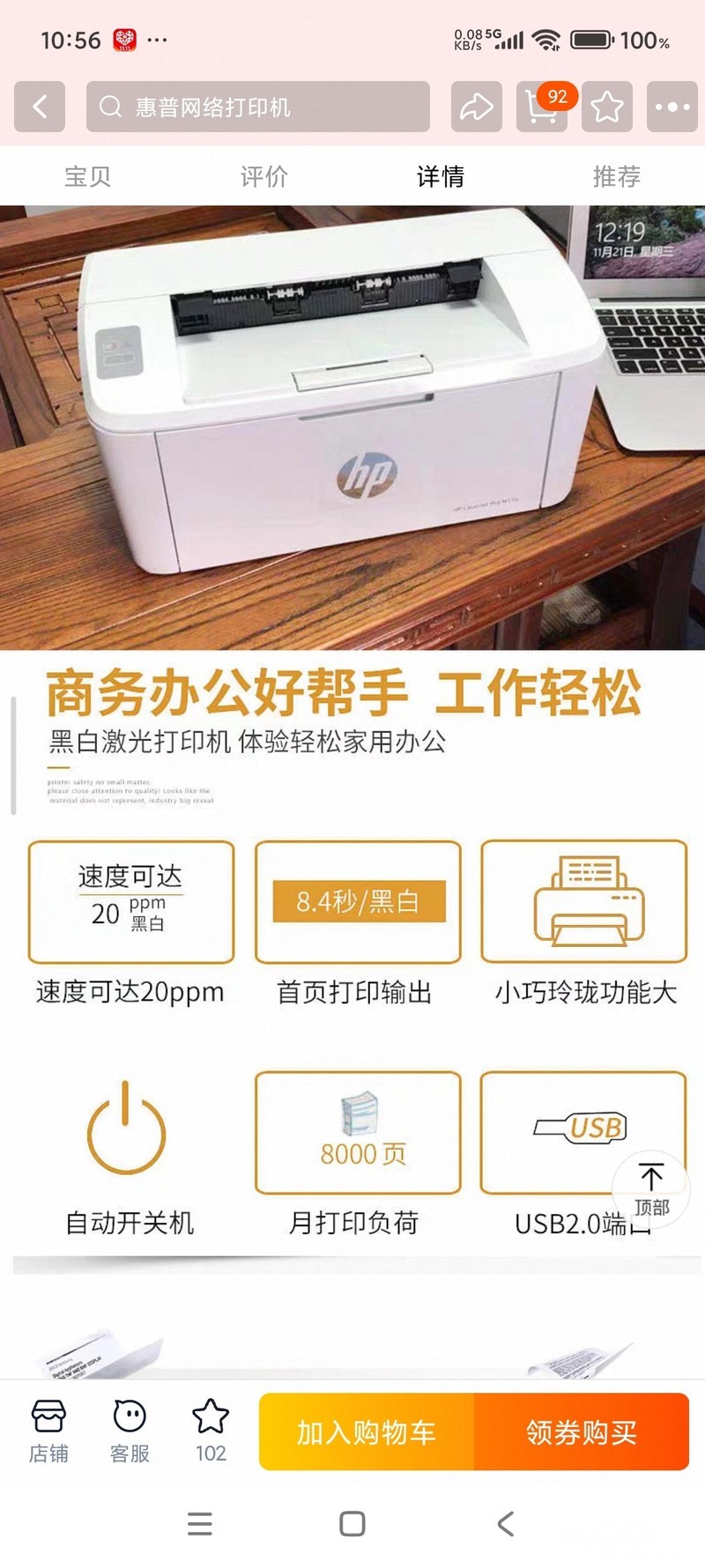Image resolution: width=705 pixels, height=1568 pixels.
Task: Open the shopping cart with 92 items
Action: pyautogui.click(x=542, y=107)
